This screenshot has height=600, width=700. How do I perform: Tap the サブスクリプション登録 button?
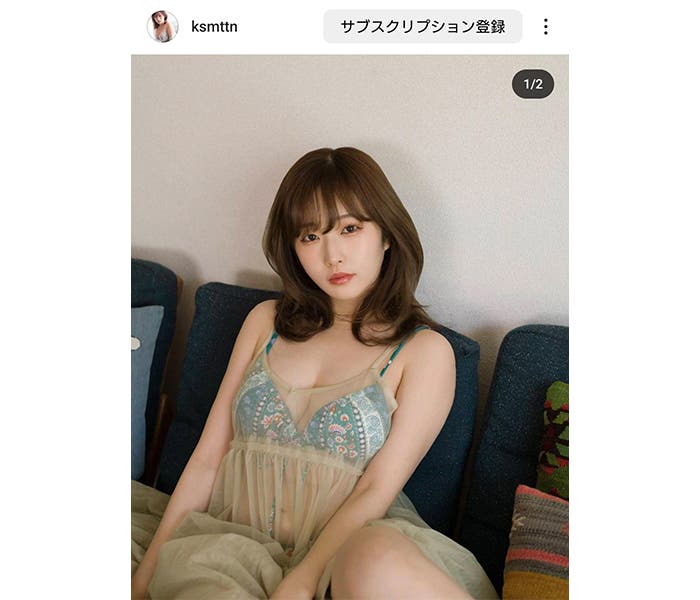click(x=422, y=27)
